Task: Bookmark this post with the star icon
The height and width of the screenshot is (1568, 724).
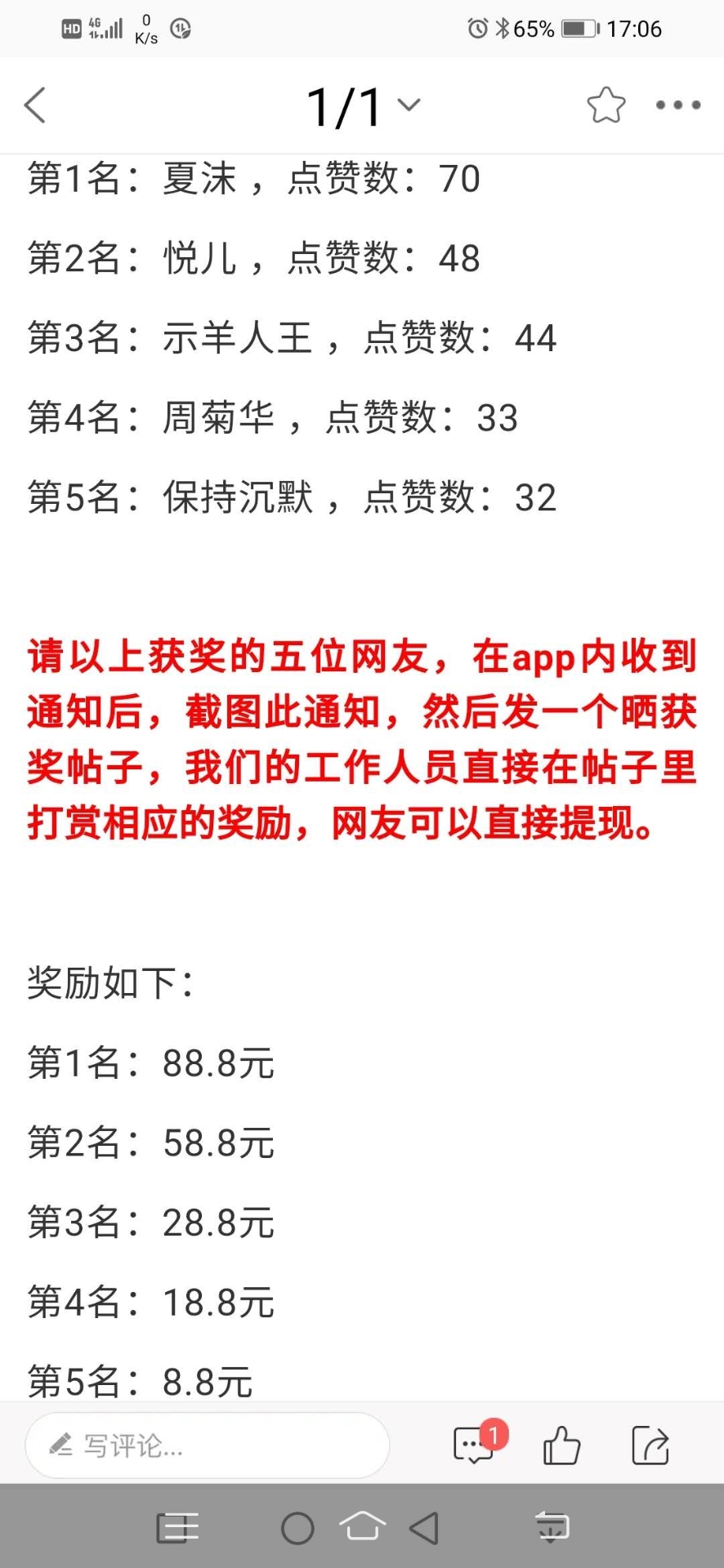Action: tap(606, 105)
